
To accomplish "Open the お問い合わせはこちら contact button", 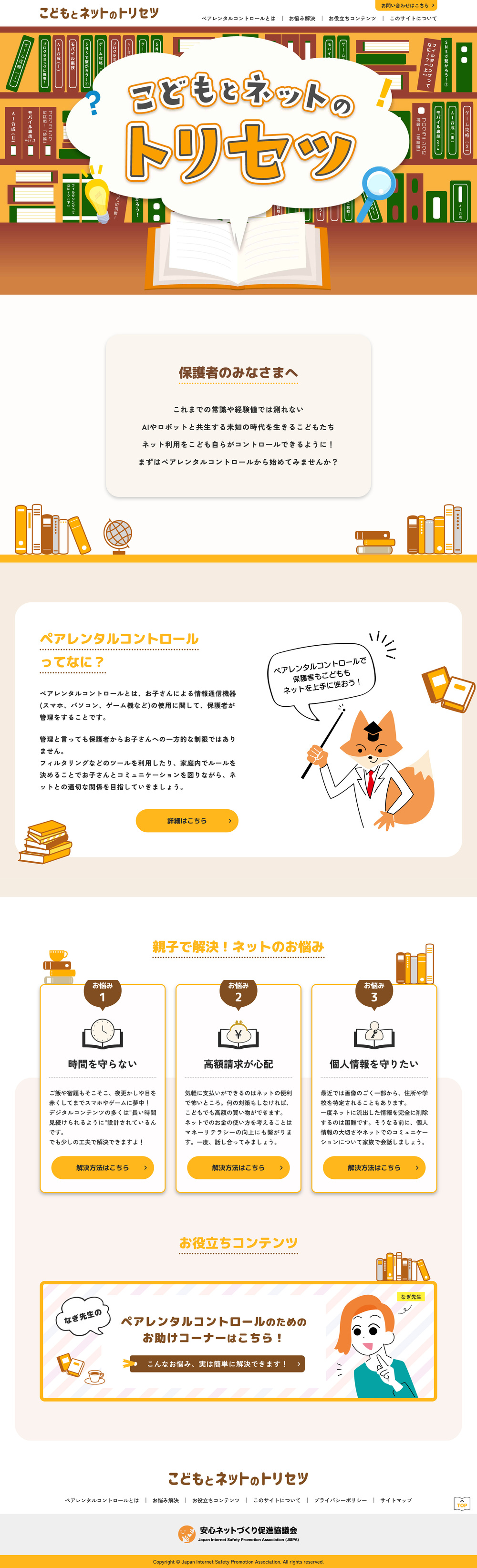I will (407, 5).
